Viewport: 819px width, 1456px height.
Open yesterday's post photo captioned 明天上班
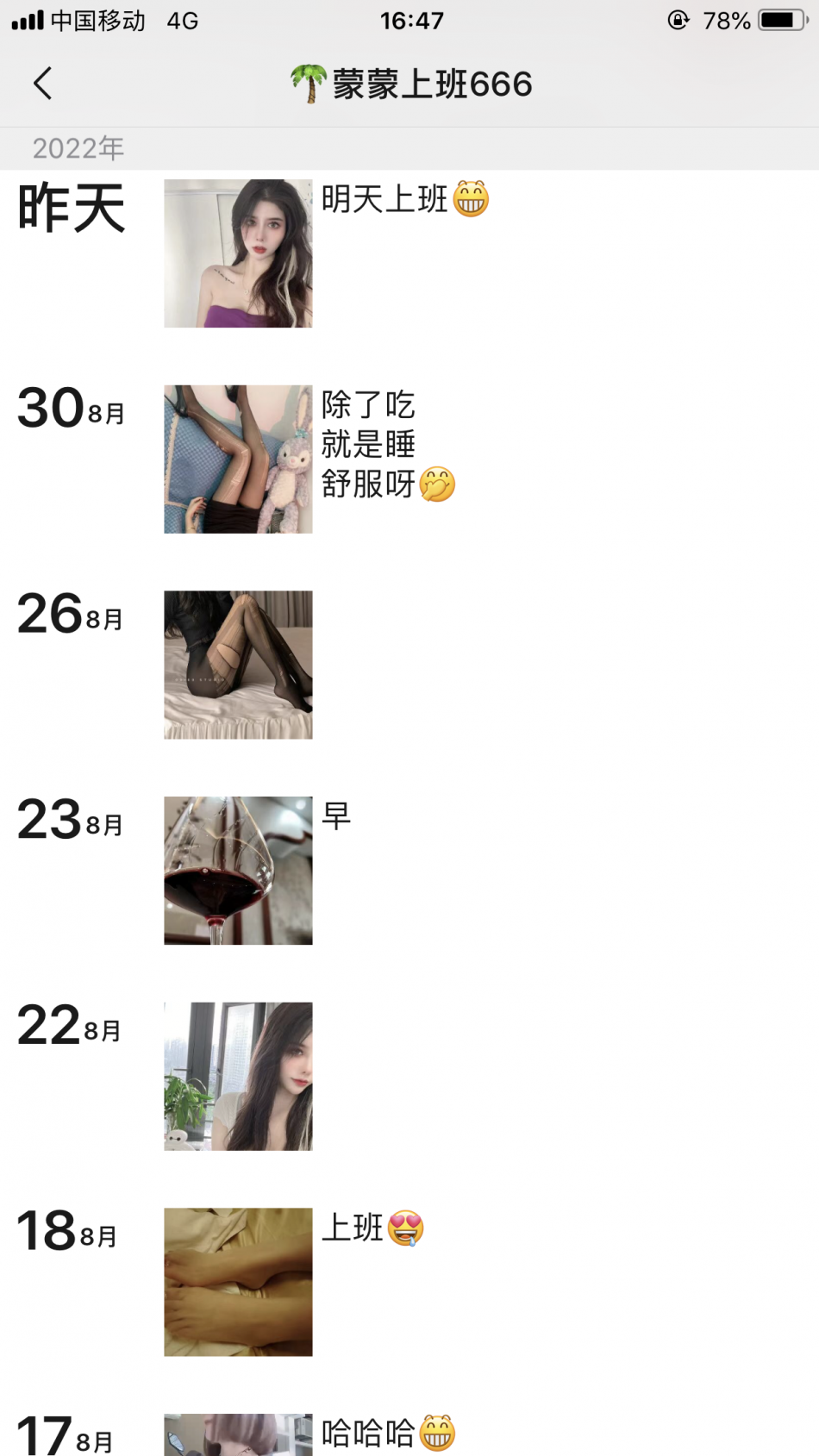pos(238,253)
